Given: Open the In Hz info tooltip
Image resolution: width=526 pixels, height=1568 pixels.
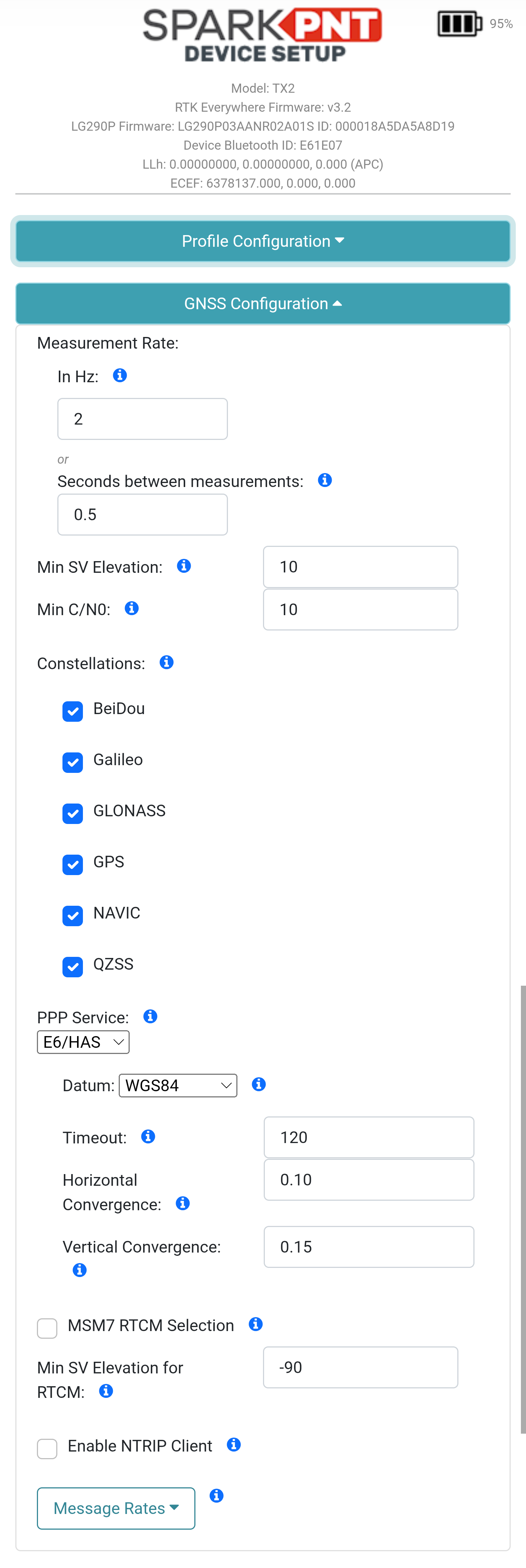Looking at the screenshot, I should pos(120,376).
